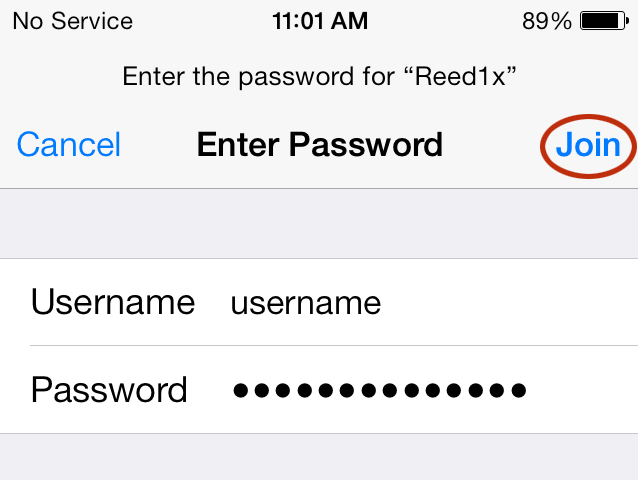Select the Username text field
This screenshot has width=638, height=480.
pyautogui.click(x=400, y=302)
